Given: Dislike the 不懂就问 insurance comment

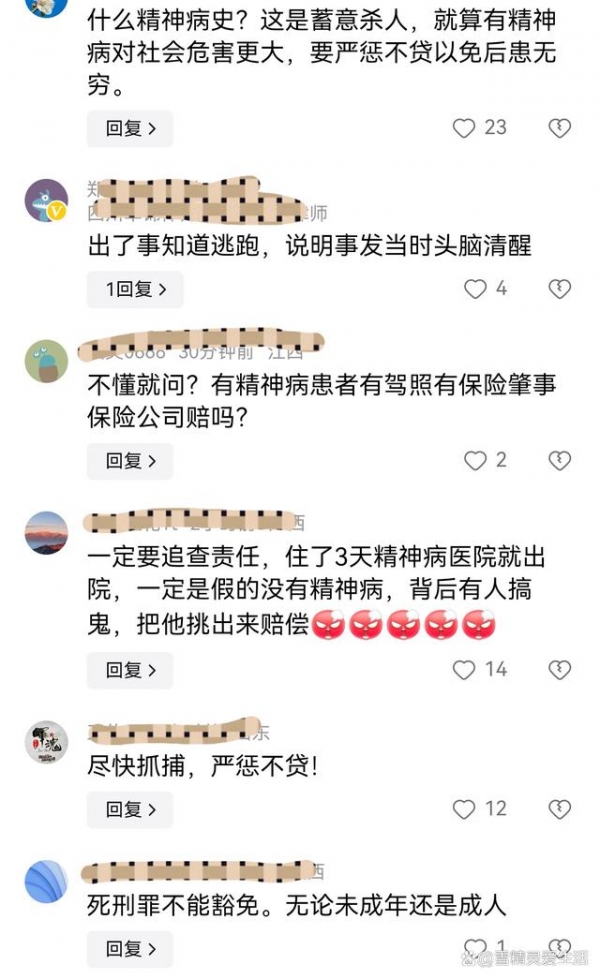Looking at the screenshot, I should [x=559, y=461].
